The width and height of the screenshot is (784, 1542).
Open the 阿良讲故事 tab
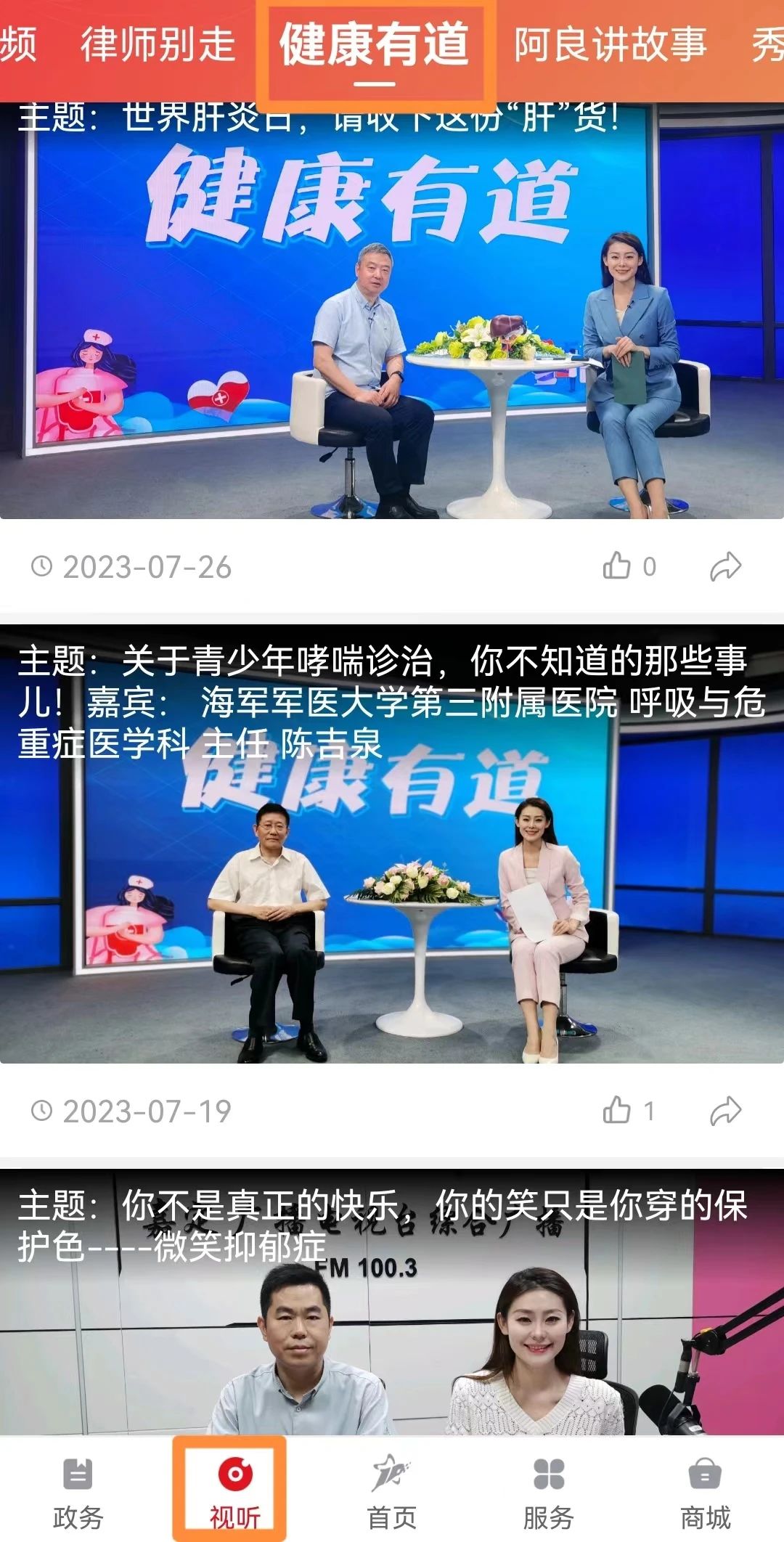click(x=610, y=45)
